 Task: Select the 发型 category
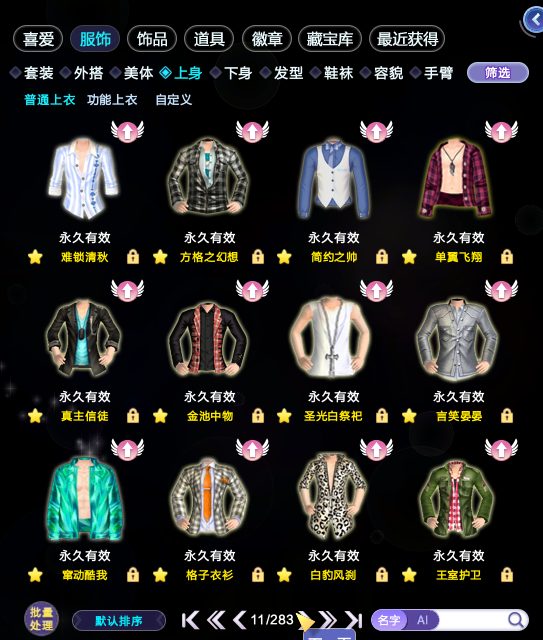tap(282, 73)
